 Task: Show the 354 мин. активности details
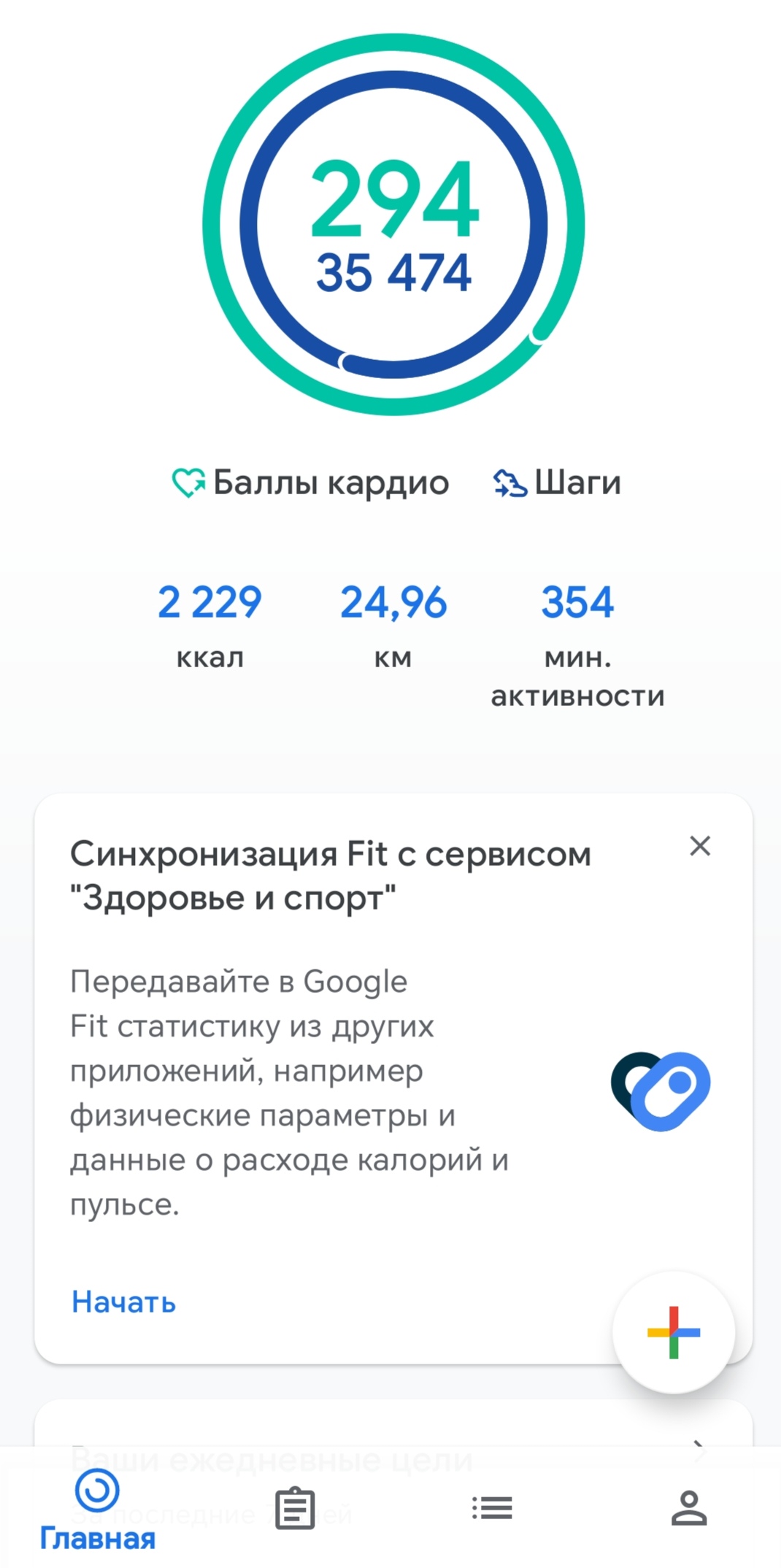(577, 642)
